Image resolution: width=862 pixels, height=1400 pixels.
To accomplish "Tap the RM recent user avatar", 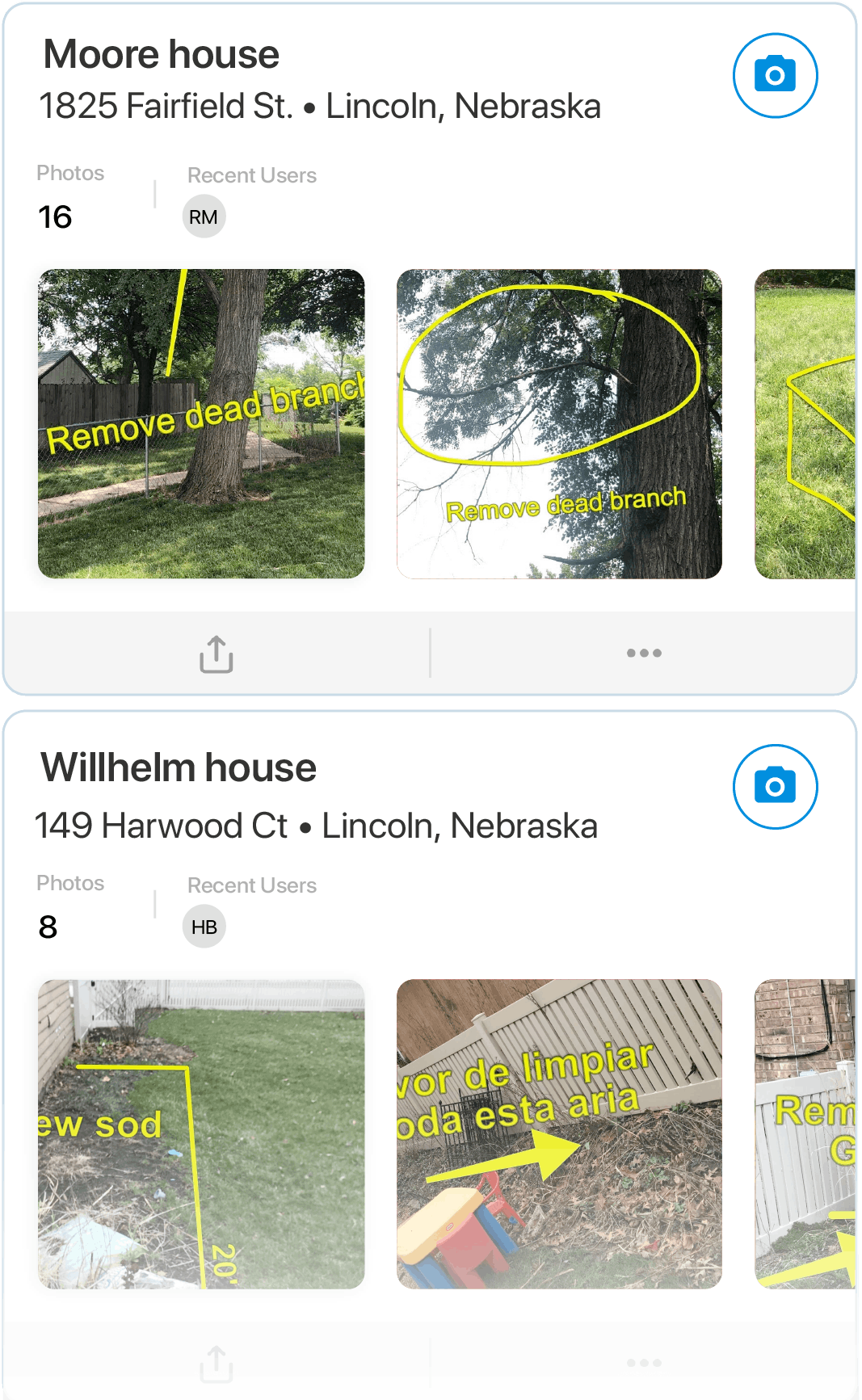I will 204,217.
